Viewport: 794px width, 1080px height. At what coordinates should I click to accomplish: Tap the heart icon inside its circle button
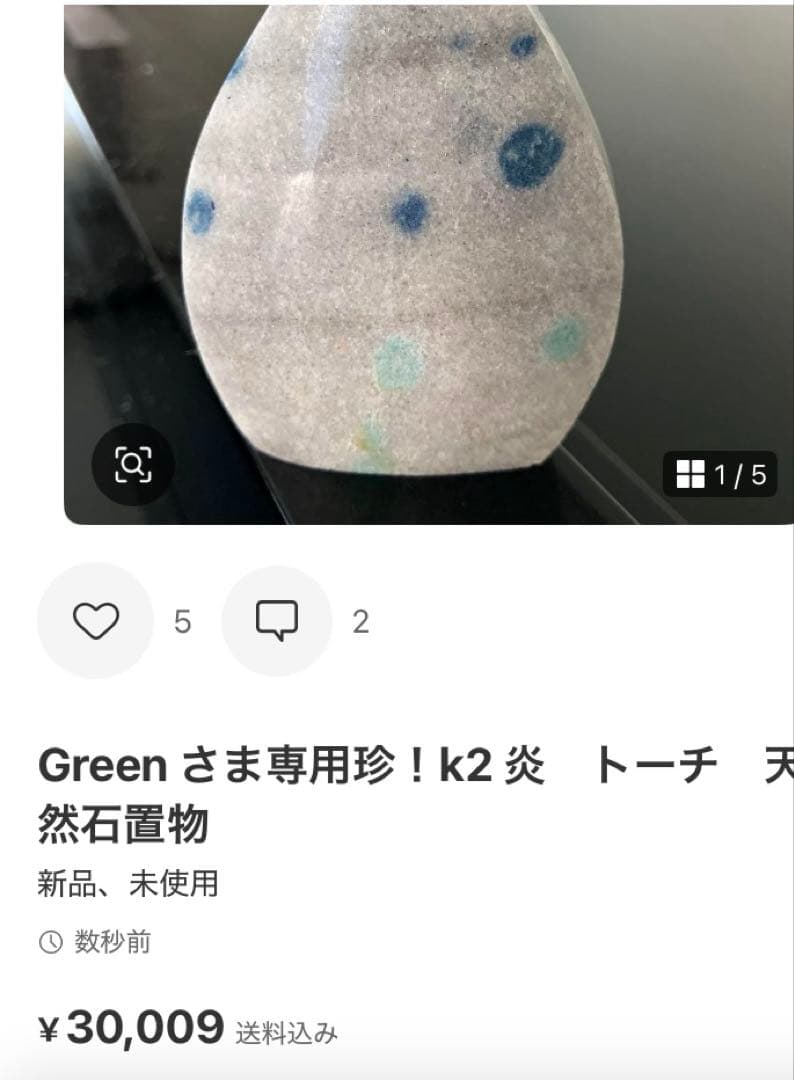click(95, 620)
